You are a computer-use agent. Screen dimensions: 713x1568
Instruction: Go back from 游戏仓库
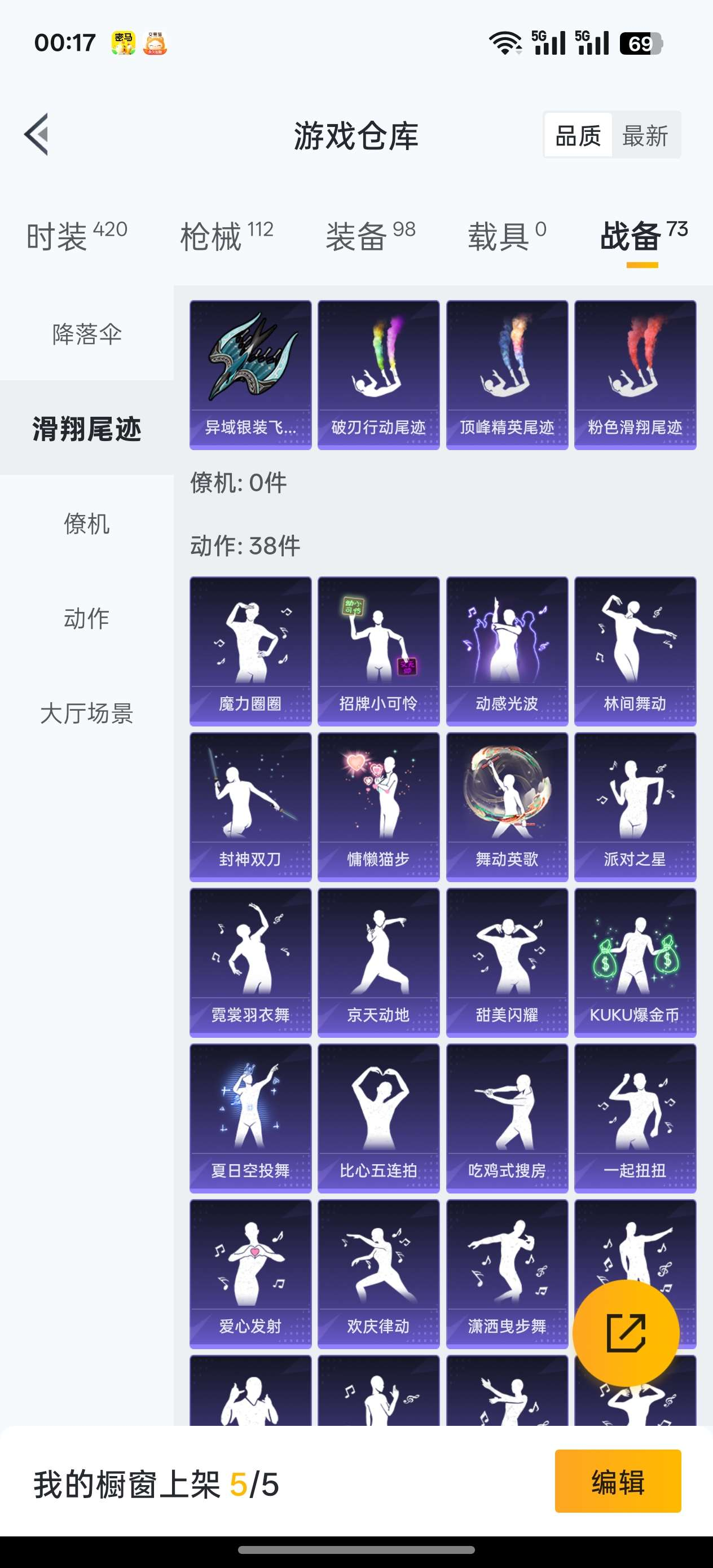[x=37, y=135]
